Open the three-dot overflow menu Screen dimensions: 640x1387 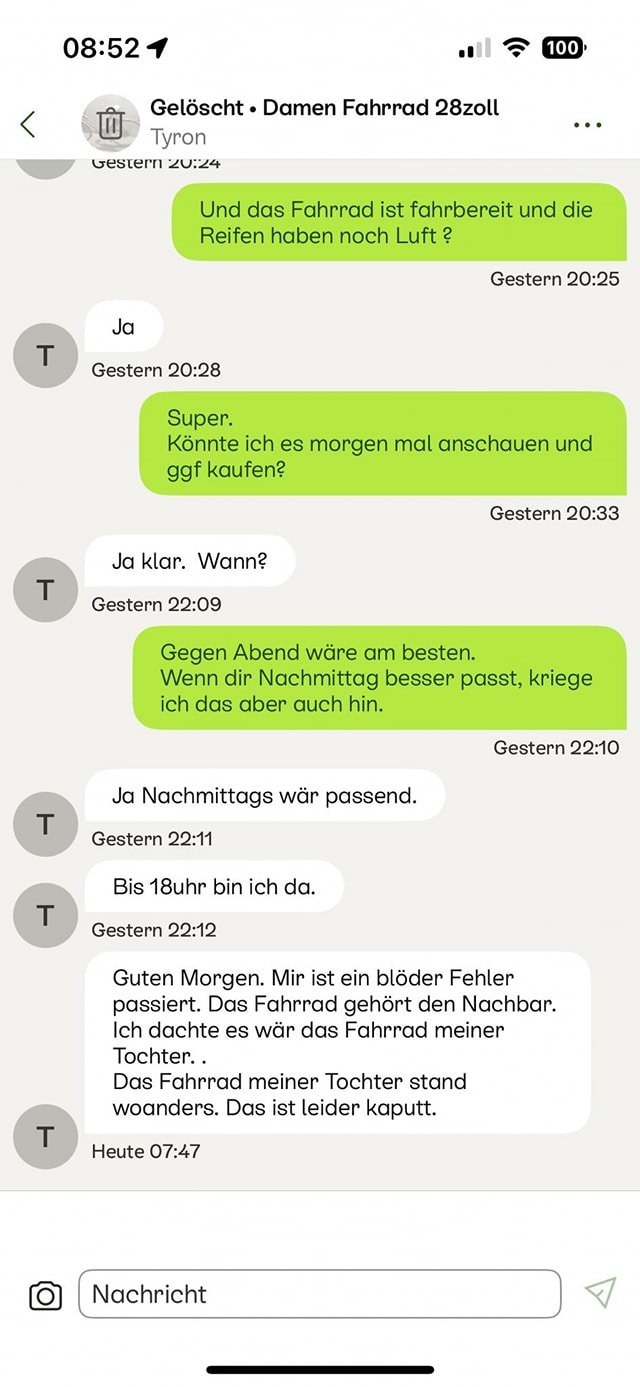point(587,125)
